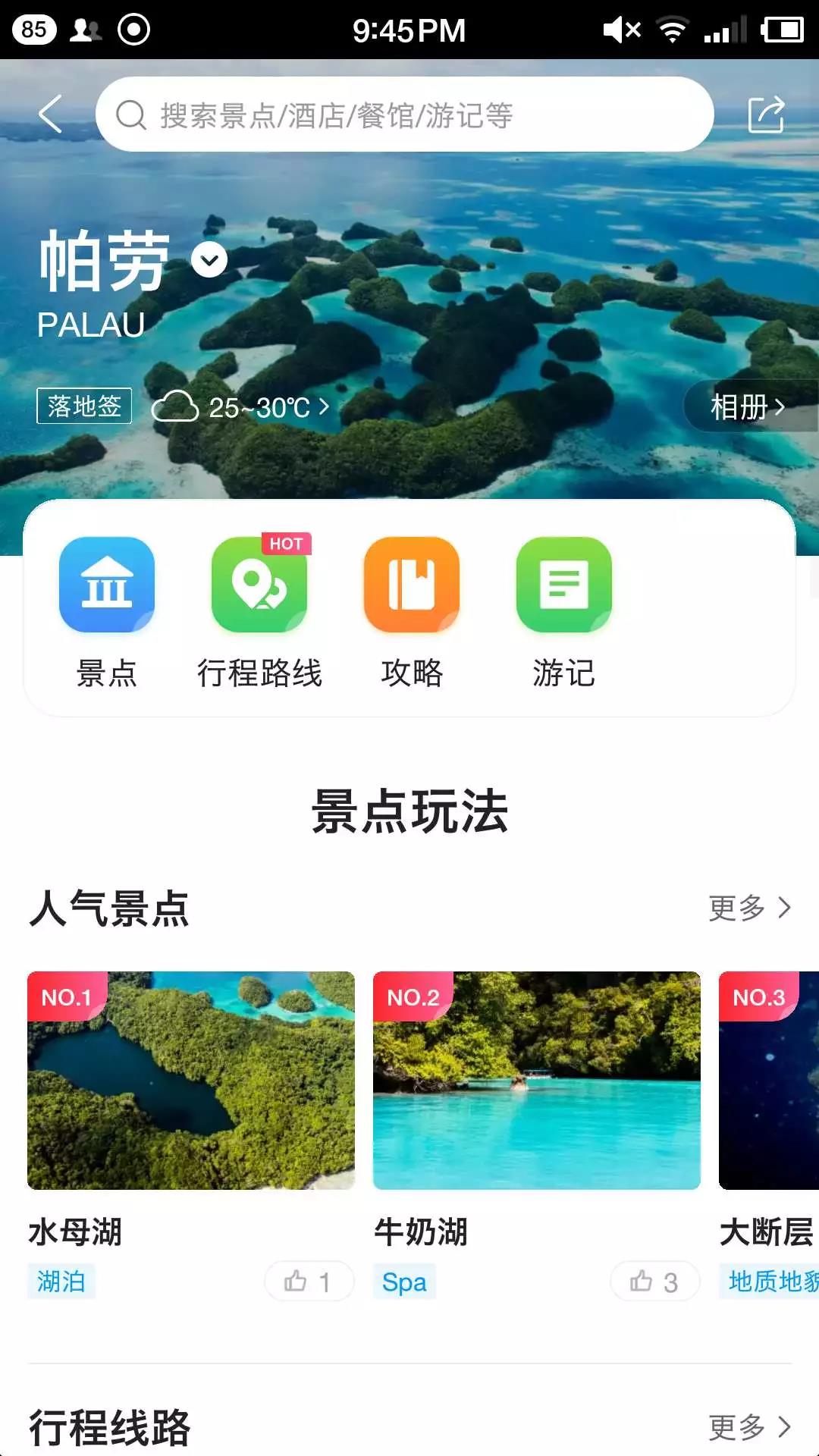Open the 牛奶湖 attraction card
Image resolution: width=819 pixels, height=1456 pixels.
pos(537,1081)
